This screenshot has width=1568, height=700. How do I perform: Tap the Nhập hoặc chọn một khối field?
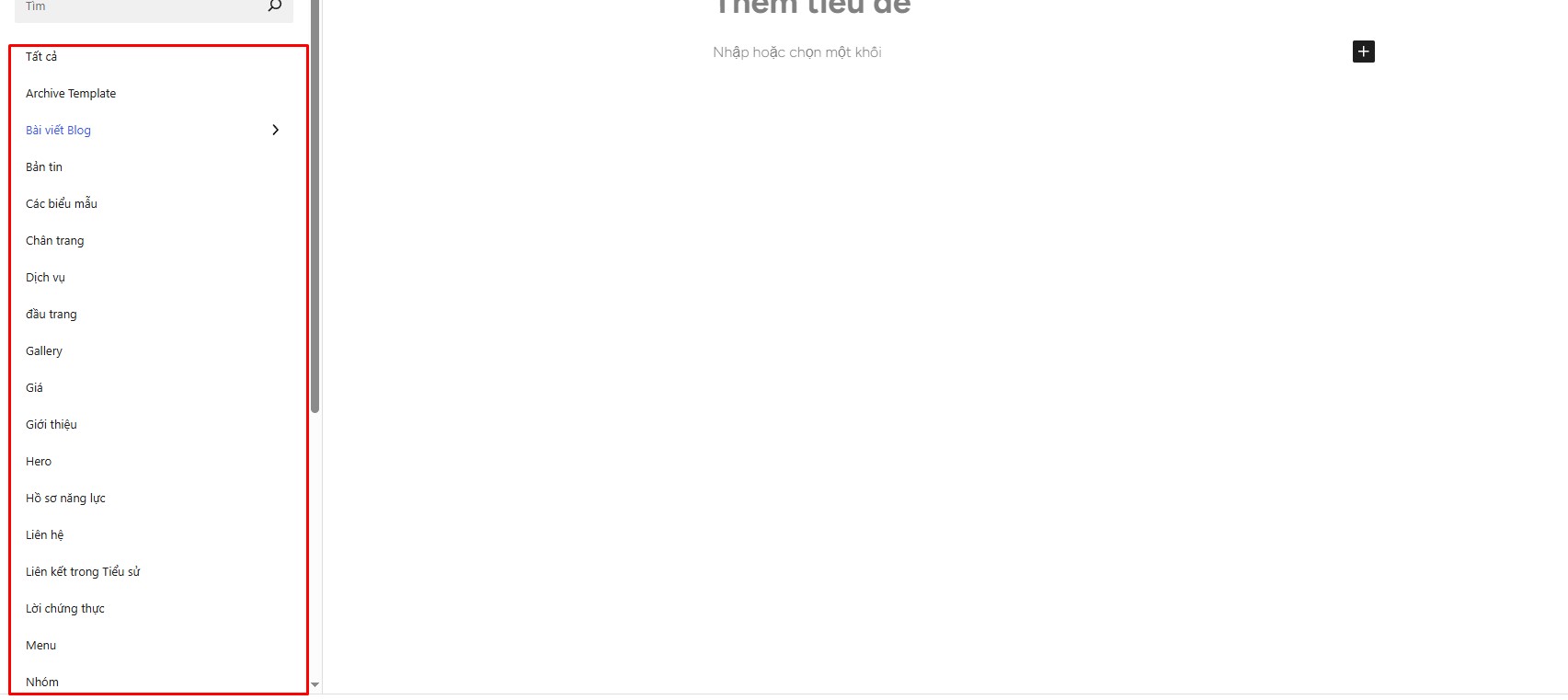click(796, 52)
